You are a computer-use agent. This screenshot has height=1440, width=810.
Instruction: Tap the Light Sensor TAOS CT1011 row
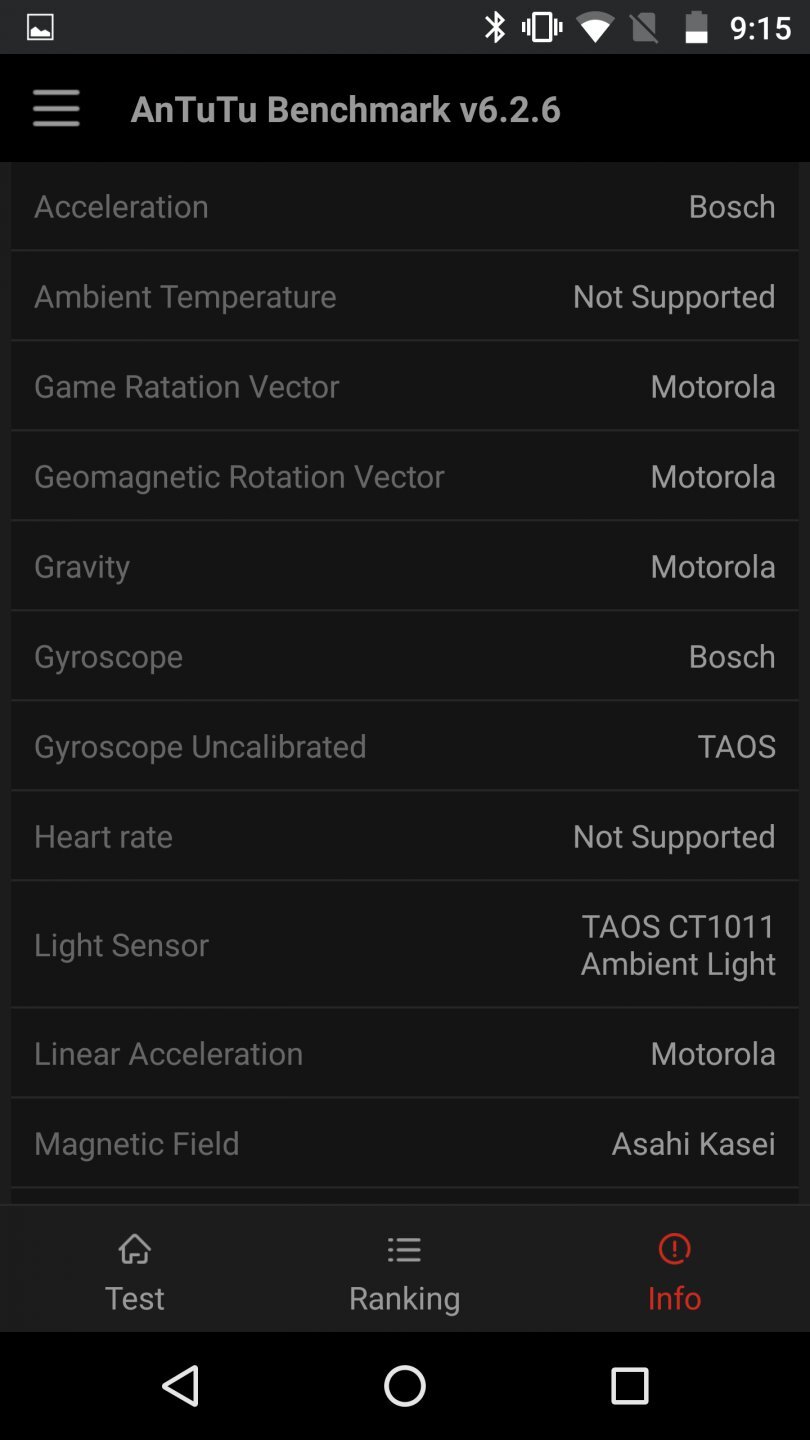pyautogui.click(x=405, y=944)
